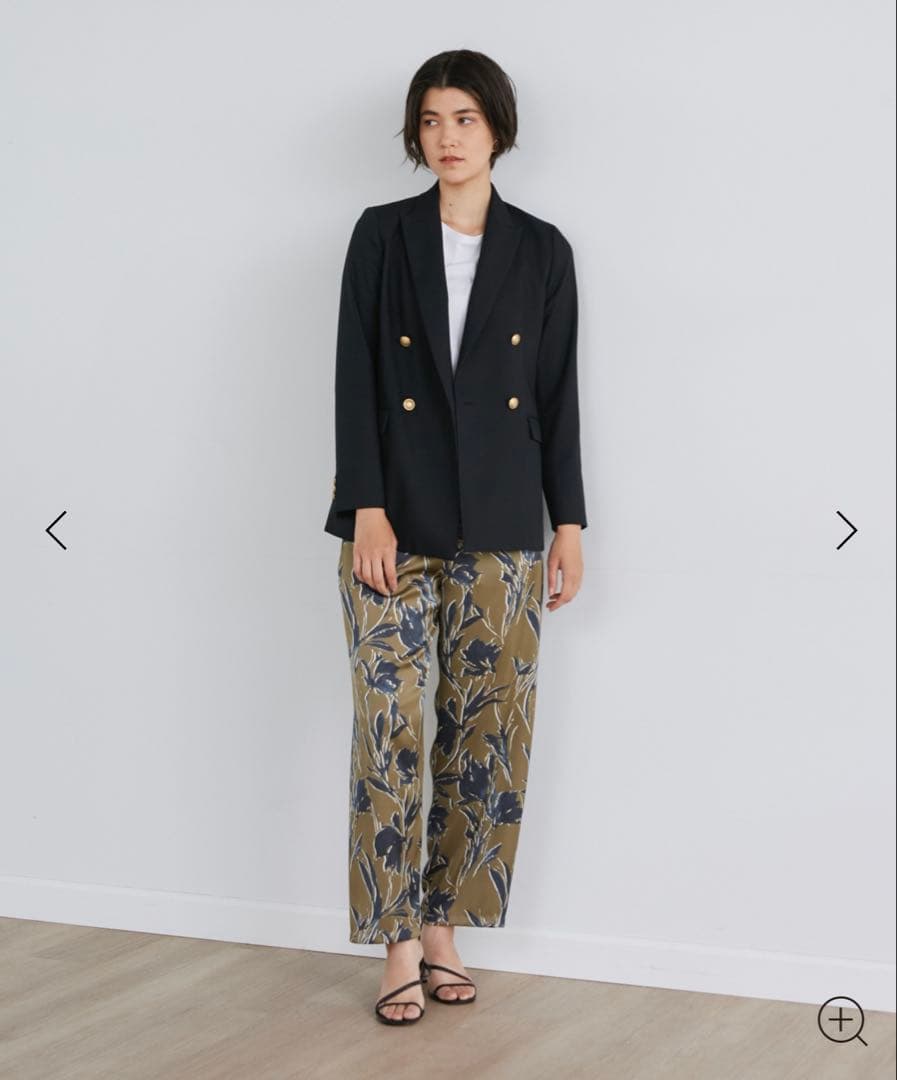Go to the previous product image
Screen dimensions: 897x1080
[x=56, y=530]
